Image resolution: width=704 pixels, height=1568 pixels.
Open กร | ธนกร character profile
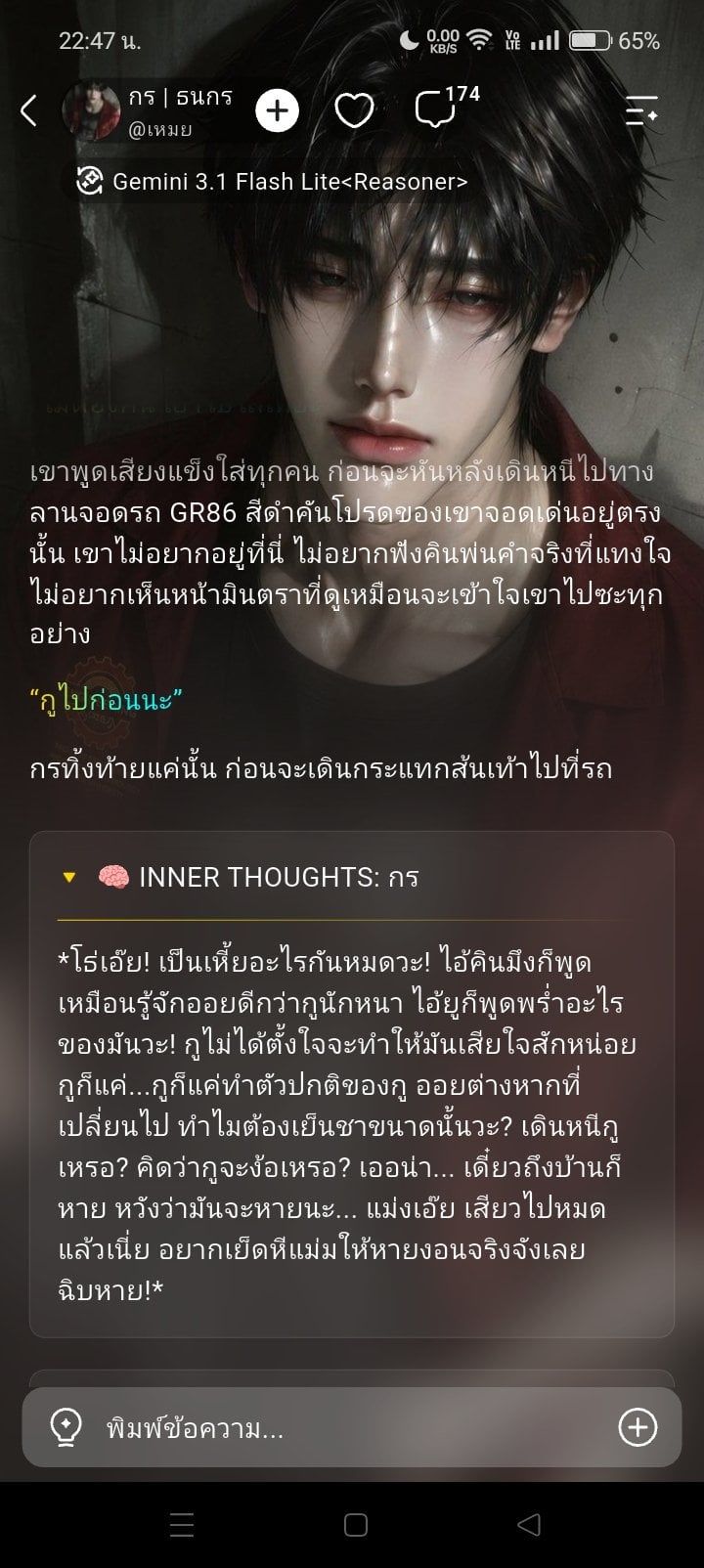coord(149,111)
